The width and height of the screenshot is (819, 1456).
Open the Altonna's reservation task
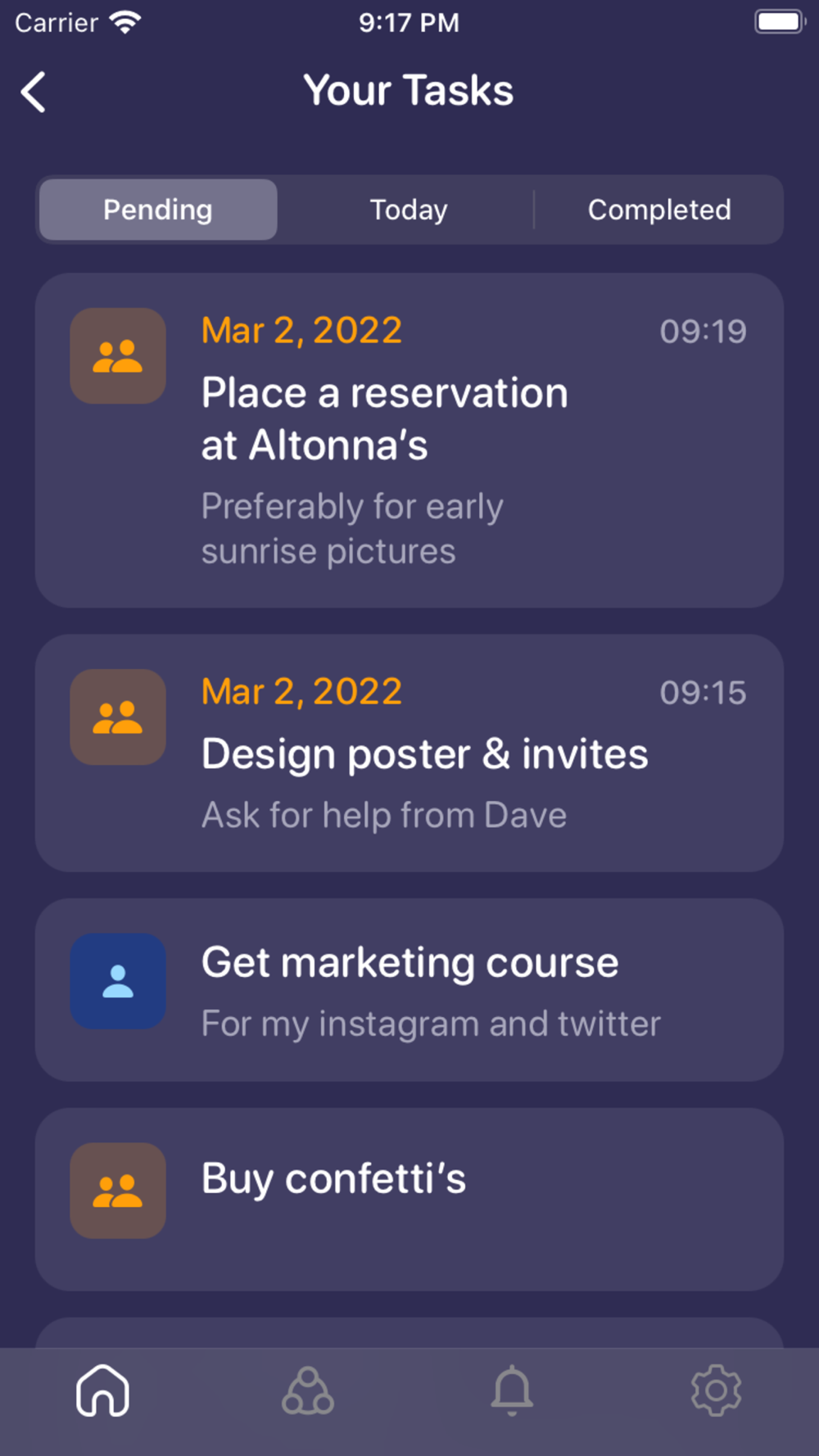pyautogui.click(x=409, y=441)
